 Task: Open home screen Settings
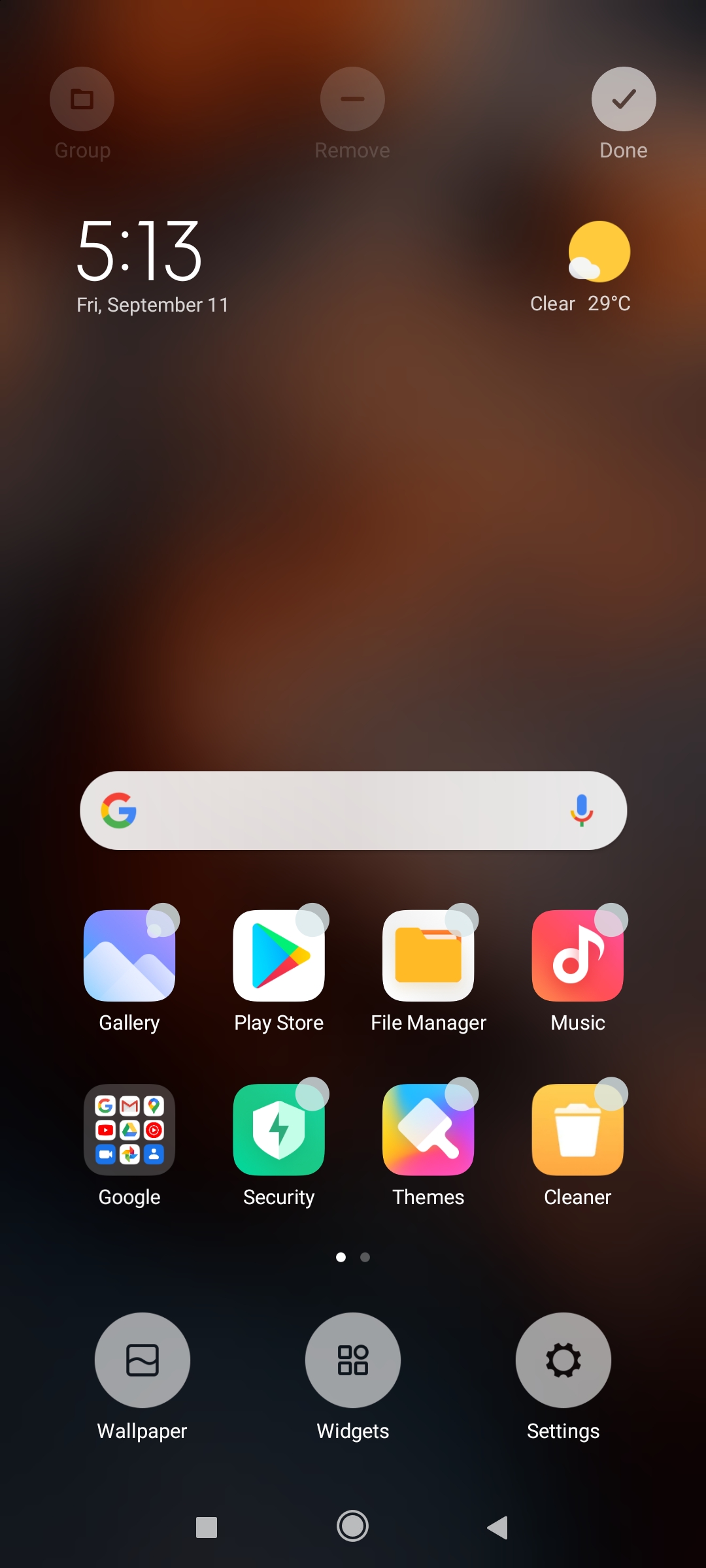563,1360
